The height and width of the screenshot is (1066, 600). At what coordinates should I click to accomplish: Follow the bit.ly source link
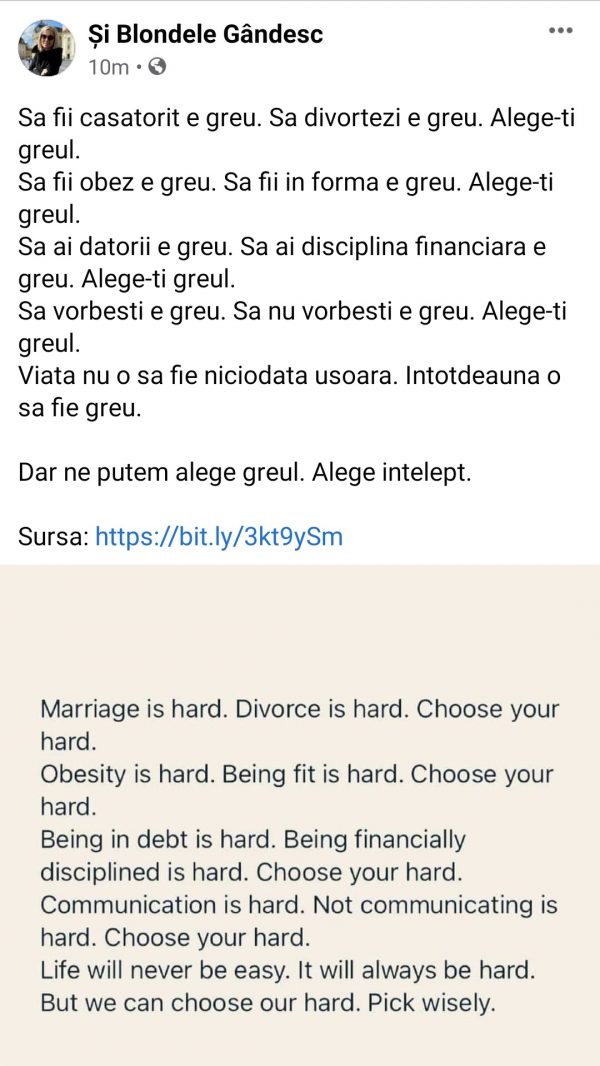click(x=219, y=537)
